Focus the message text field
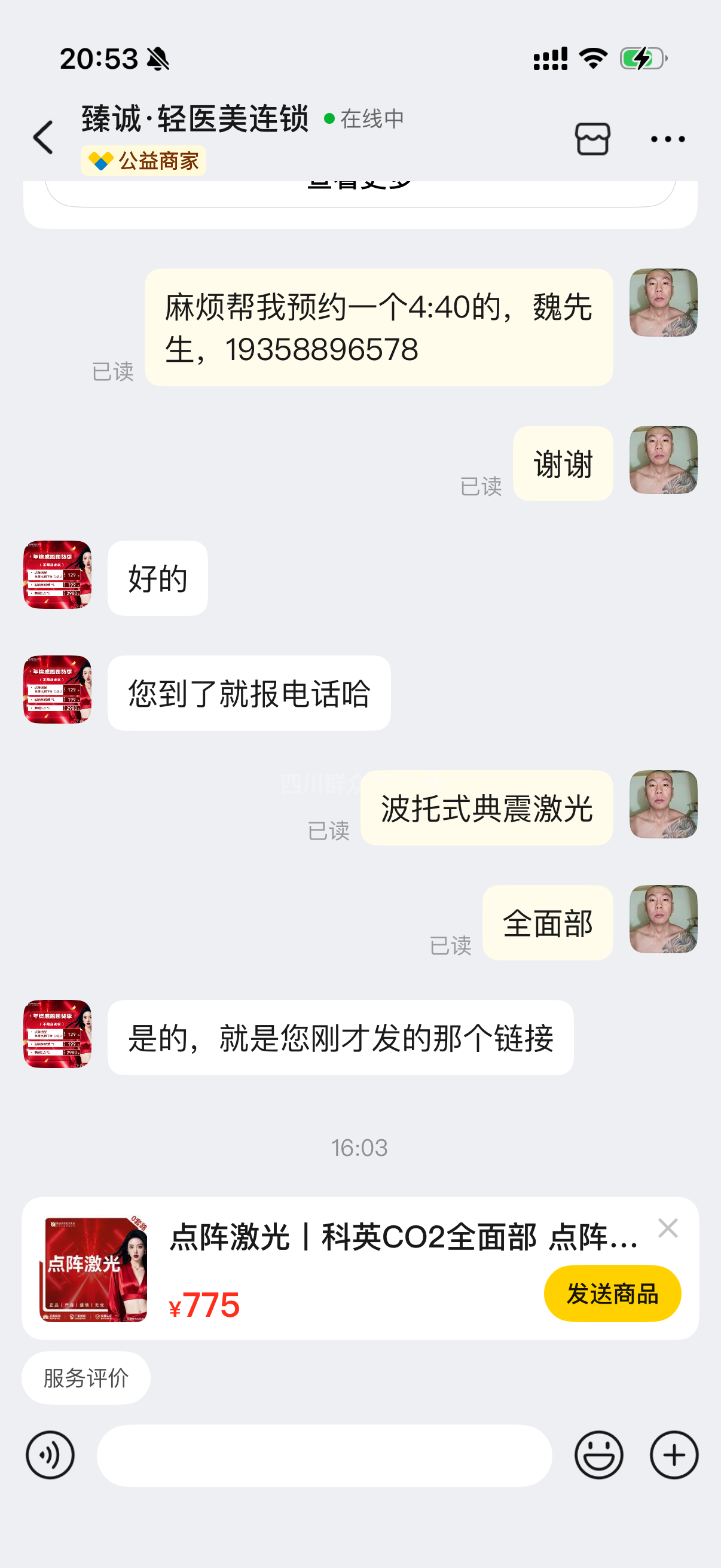This screenshot has width=721, height=1568. [x=324, y=1455]
